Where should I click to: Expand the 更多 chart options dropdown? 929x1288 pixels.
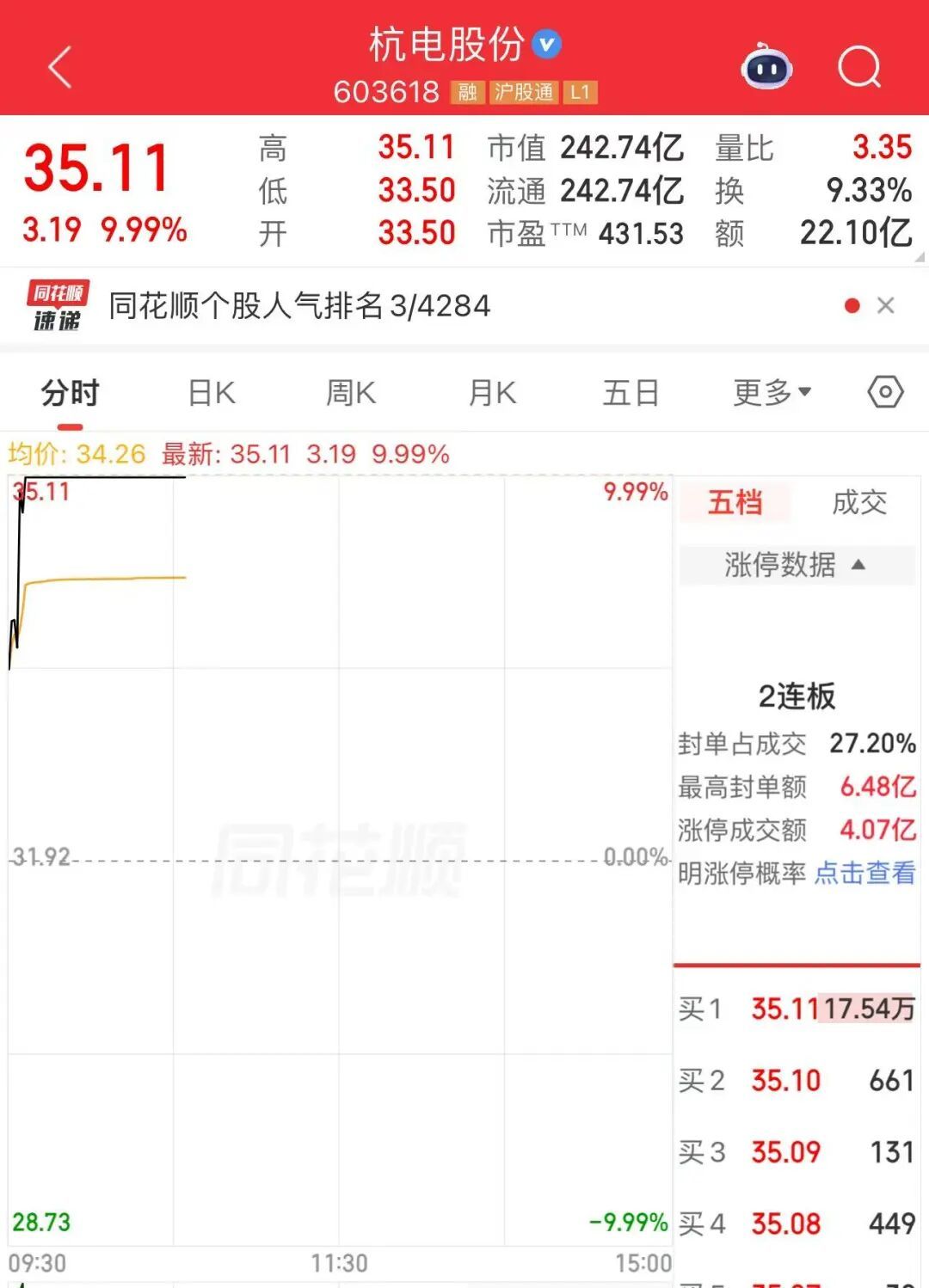[772, 393]
